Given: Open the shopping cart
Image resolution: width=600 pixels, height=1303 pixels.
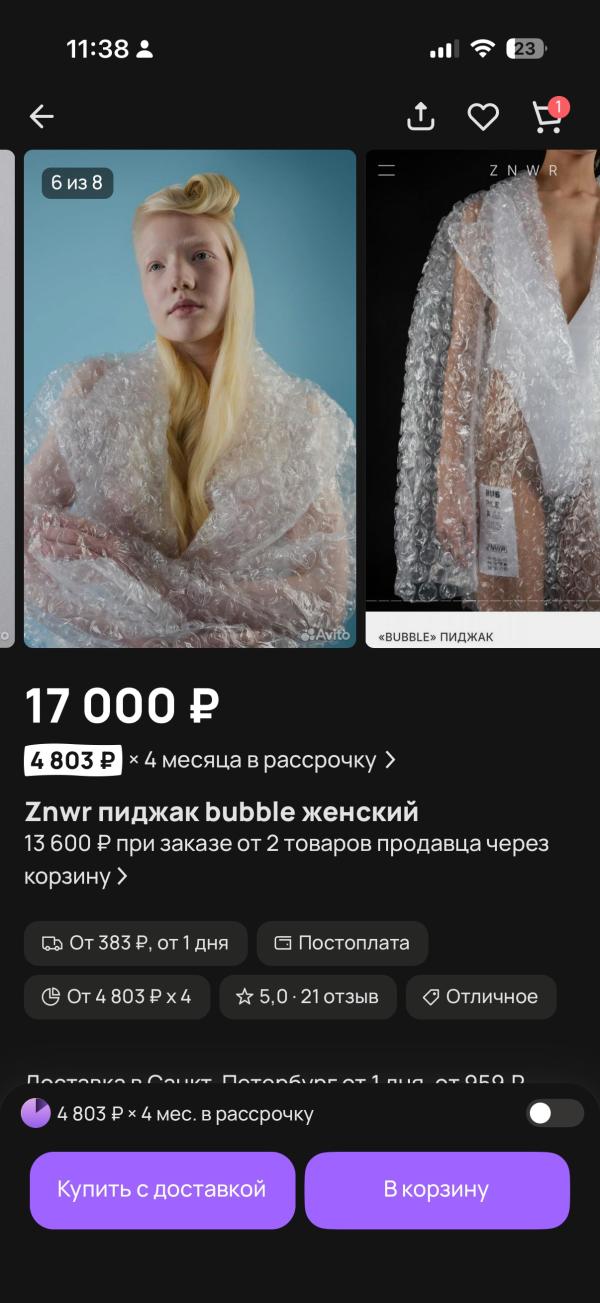Looking at the screenshot, I should pos(546,117).
